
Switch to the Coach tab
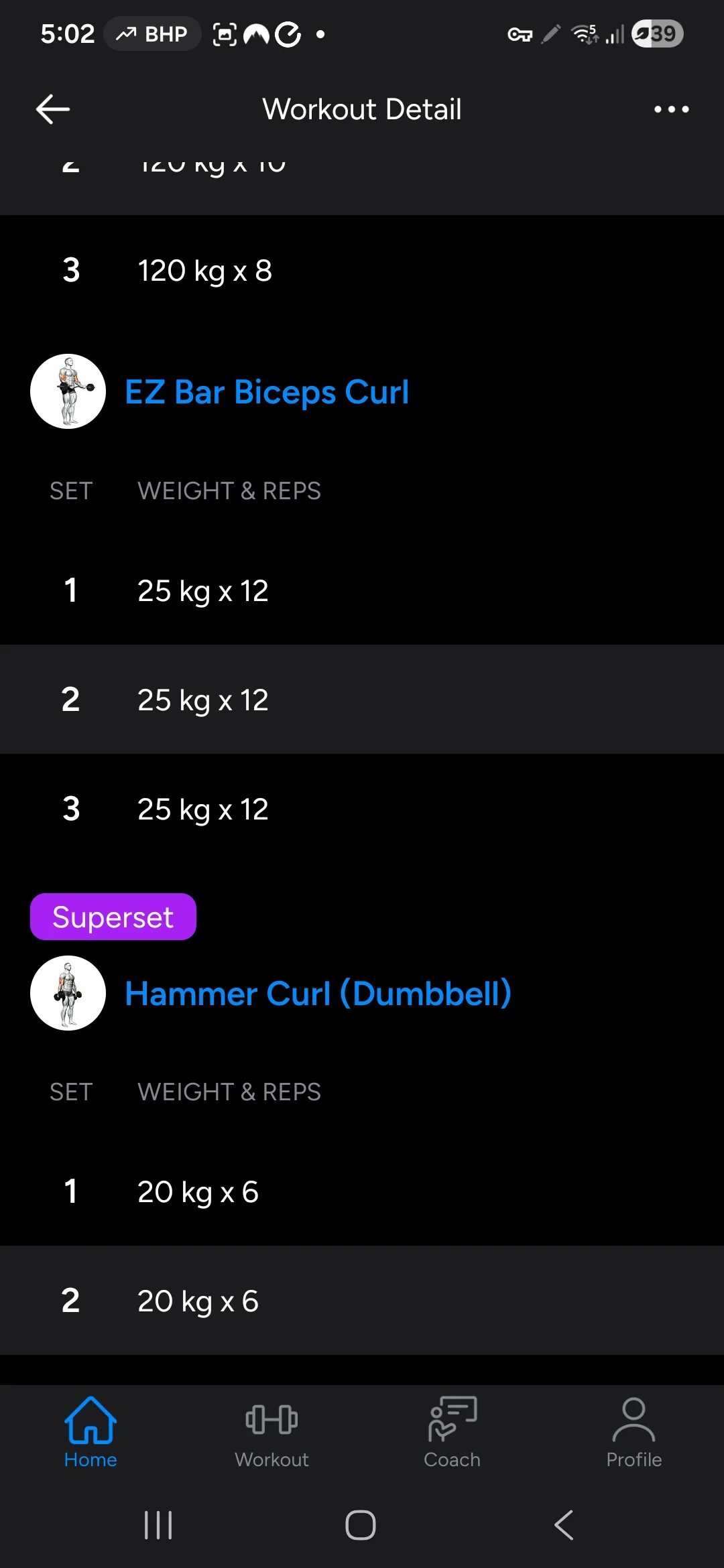(452, 1433)
